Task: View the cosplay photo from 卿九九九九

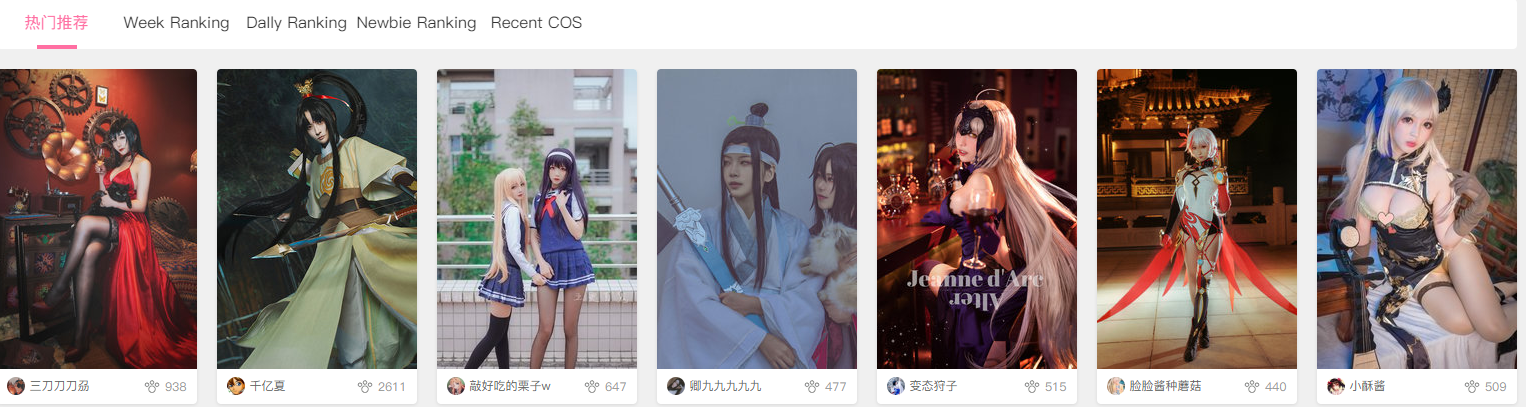Action: (757, 218)
